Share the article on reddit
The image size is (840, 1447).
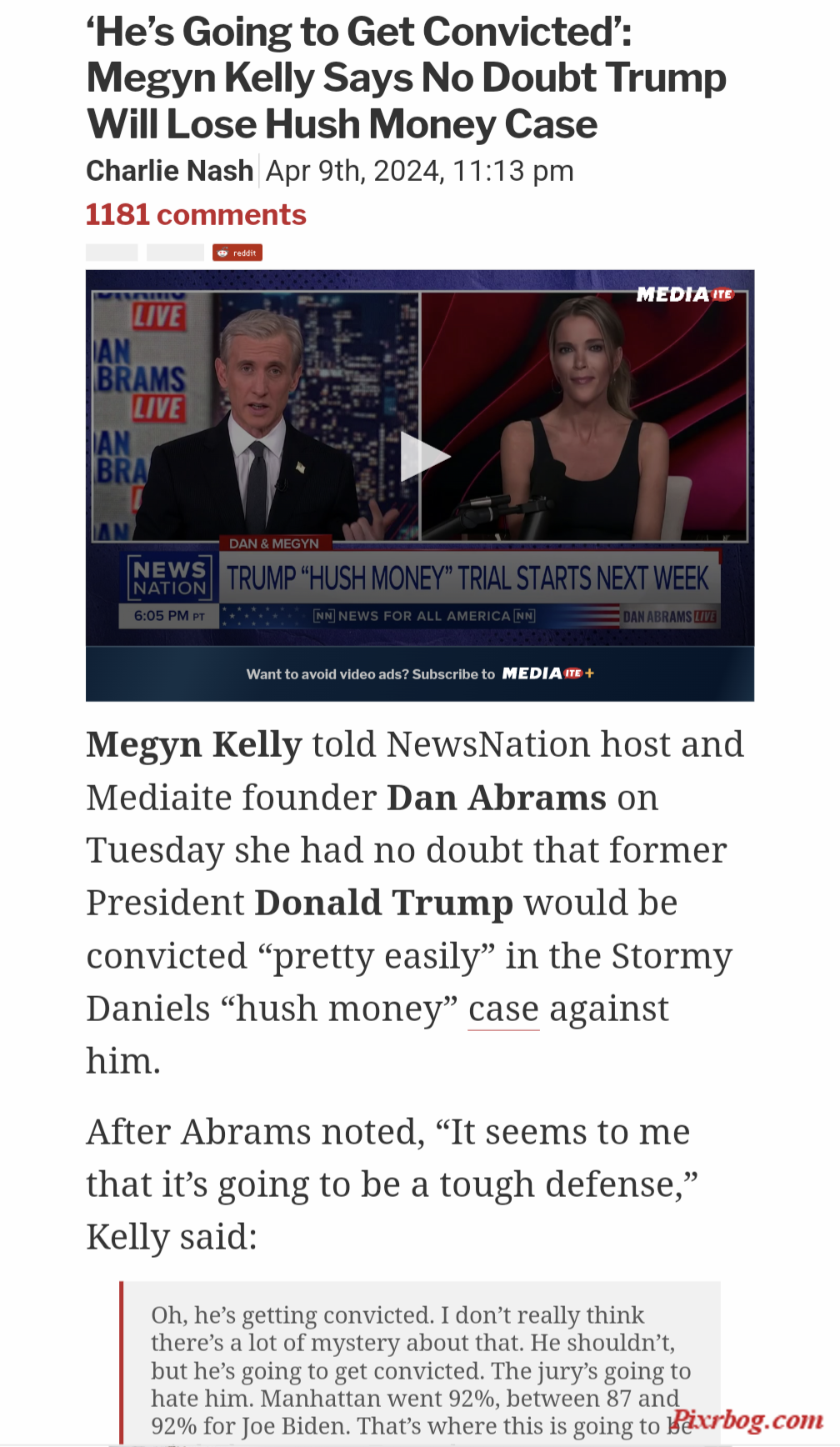(237, 253)
